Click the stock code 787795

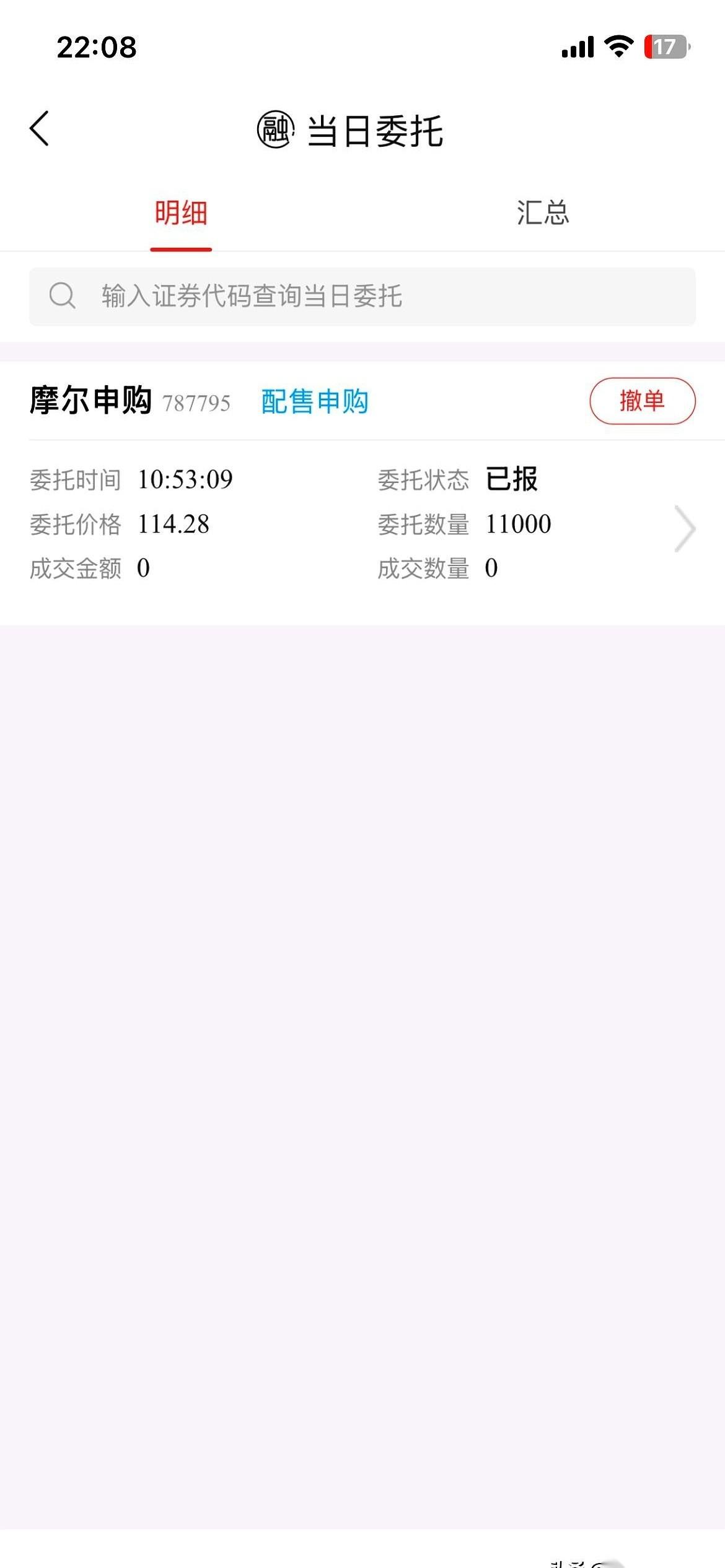197,403
